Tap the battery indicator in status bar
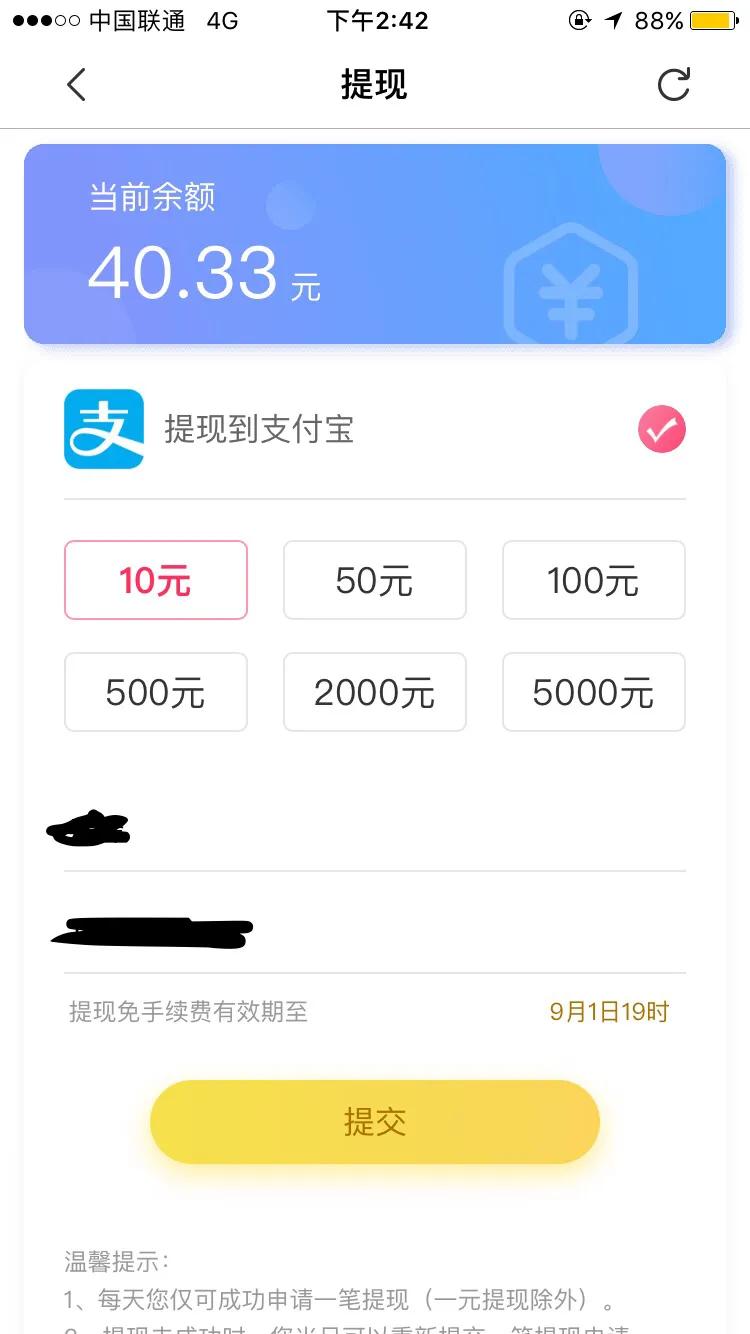The image size is (750, 1334). [x=713, y=19]
